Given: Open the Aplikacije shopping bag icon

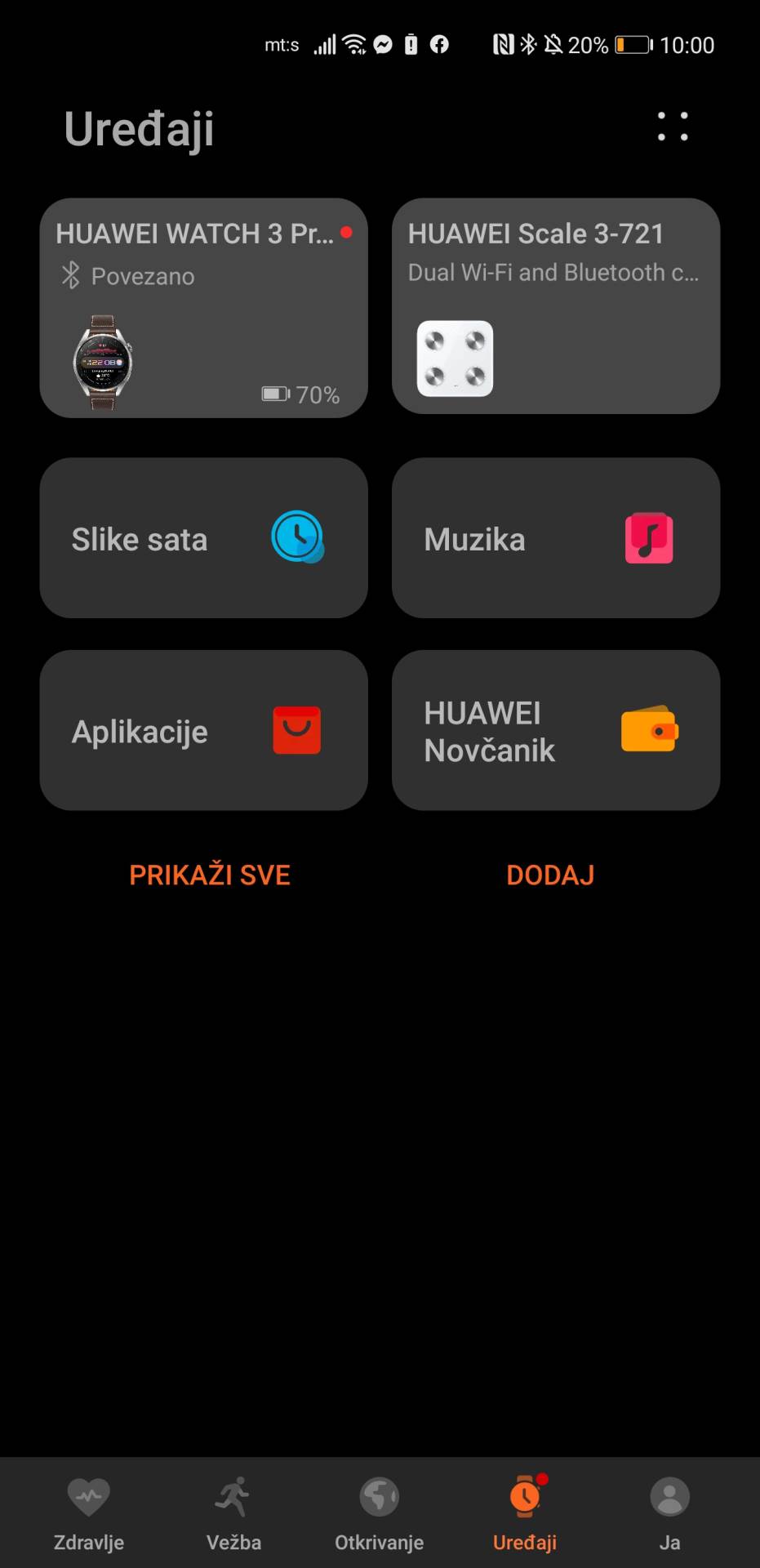Looking at the screenshot, I should (x=296, y=730).
